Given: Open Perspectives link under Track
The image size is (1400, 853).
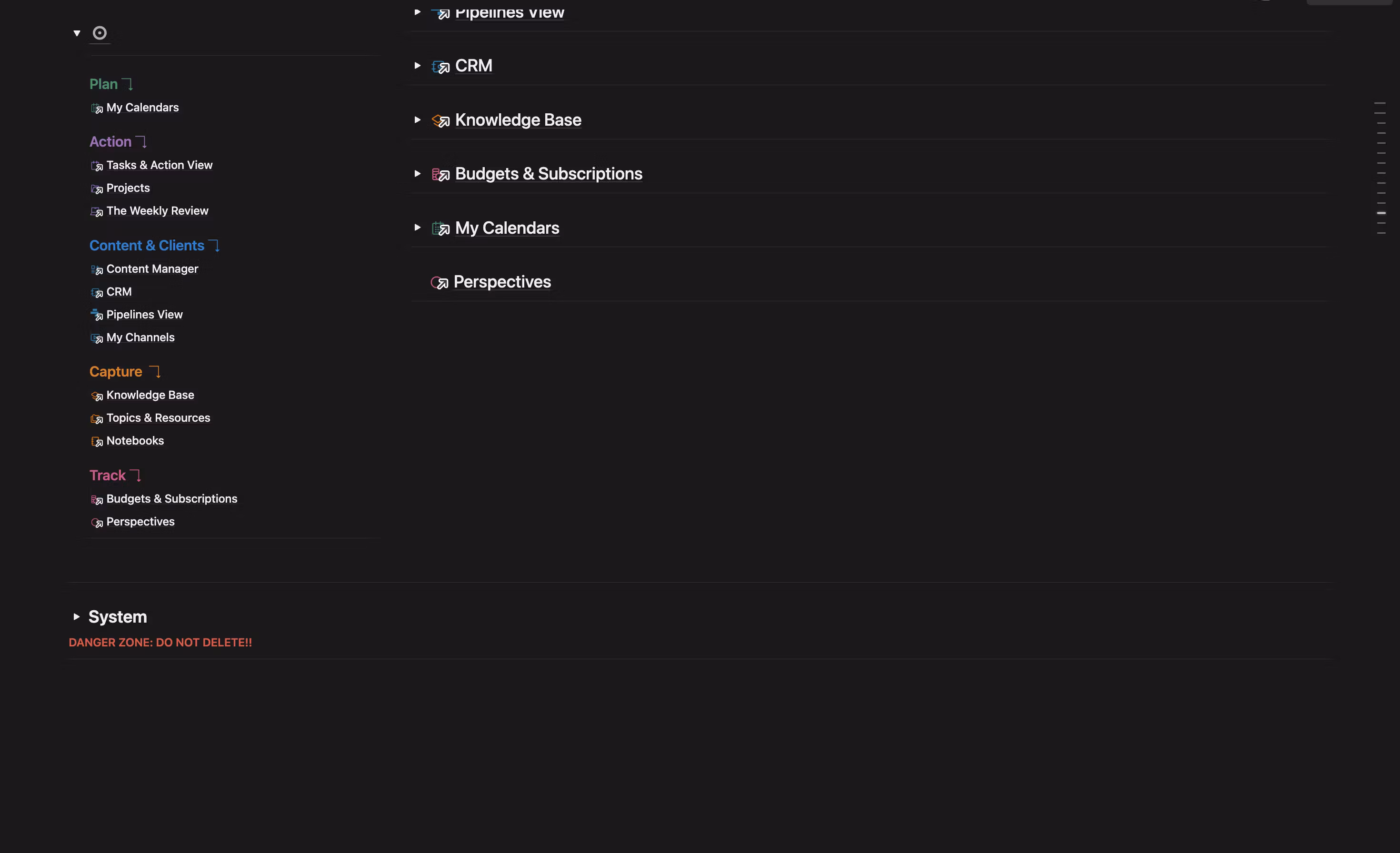Looking at the screenshot, I should (x=140, y=522).
